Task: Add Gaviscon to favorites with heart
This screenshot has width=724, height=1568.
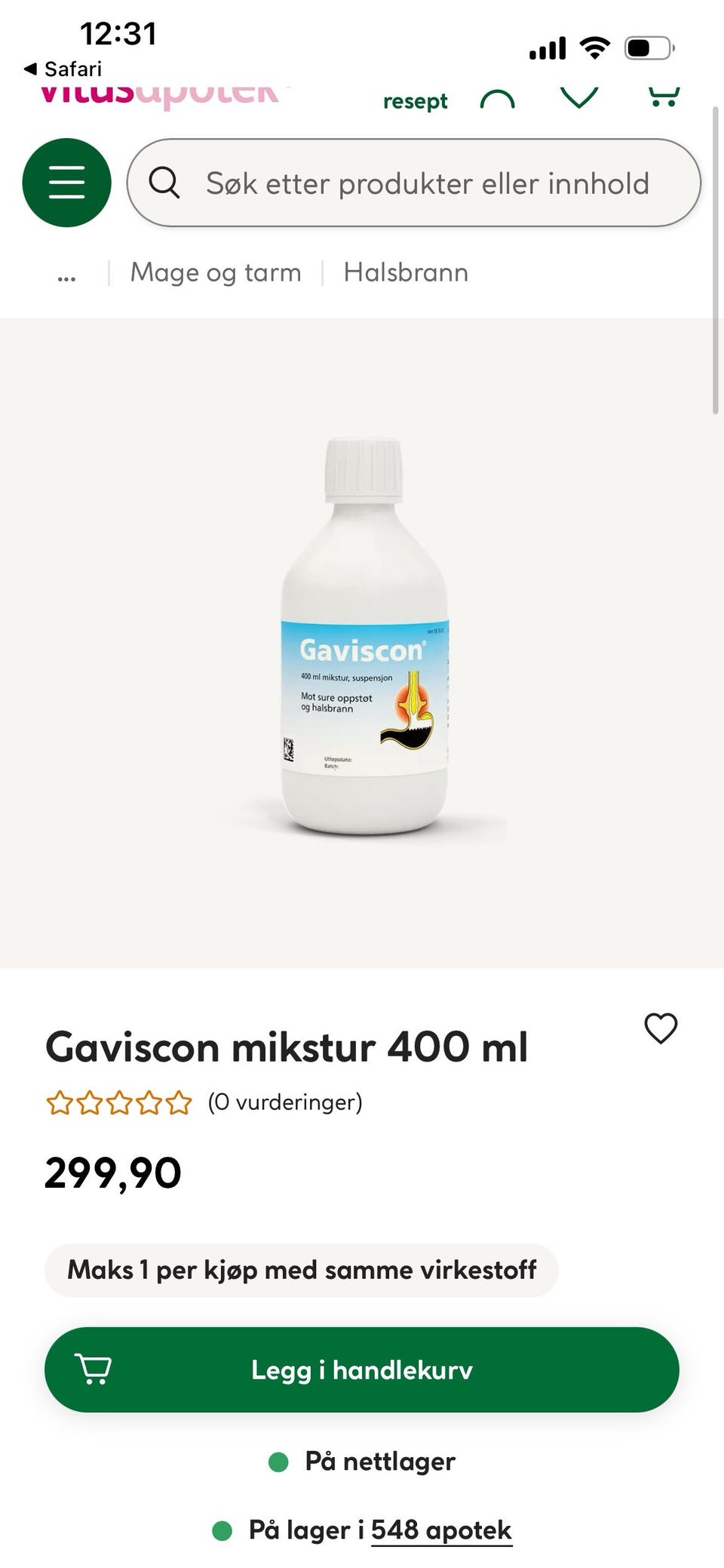Action: pos(661,1028)
